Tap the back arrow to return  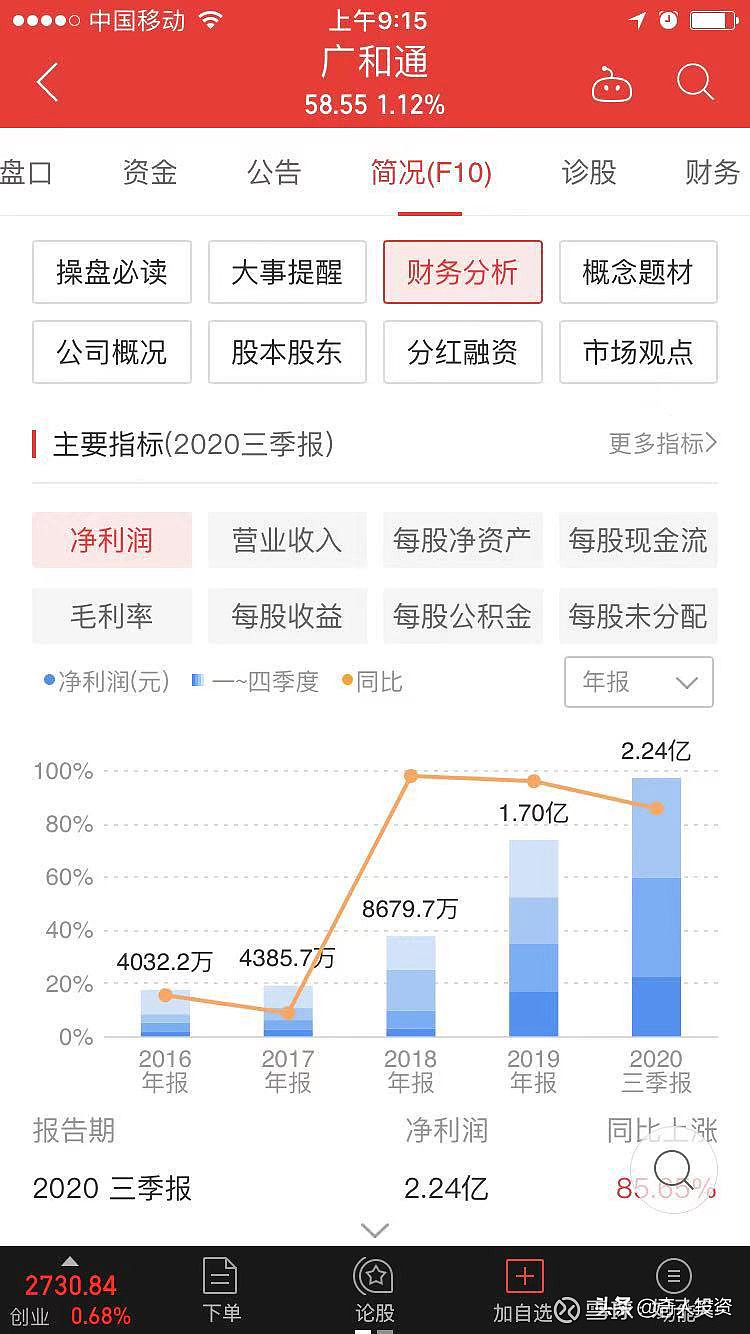[47, 82]
